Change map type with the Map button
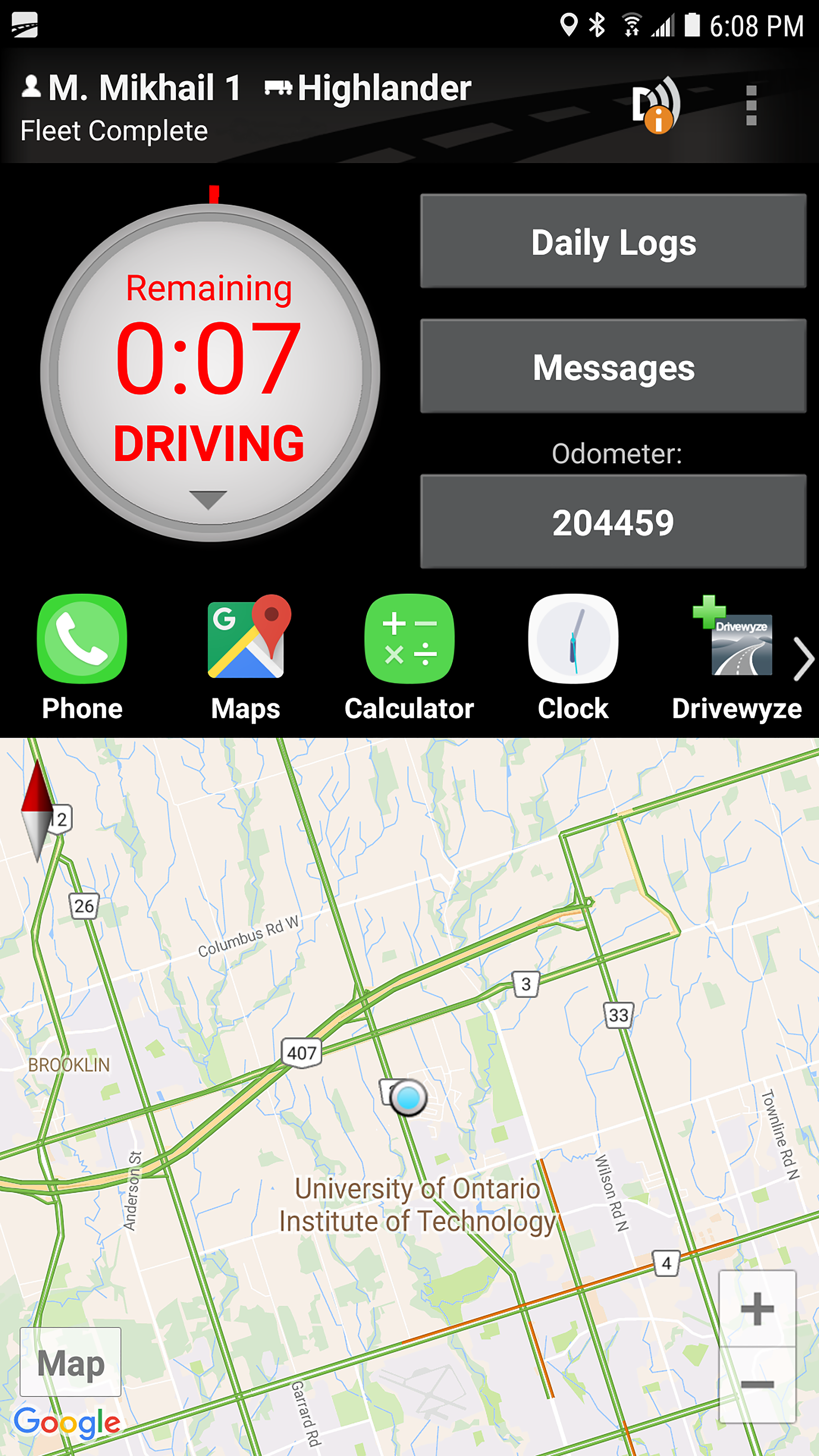 [x=71, y=1362]
